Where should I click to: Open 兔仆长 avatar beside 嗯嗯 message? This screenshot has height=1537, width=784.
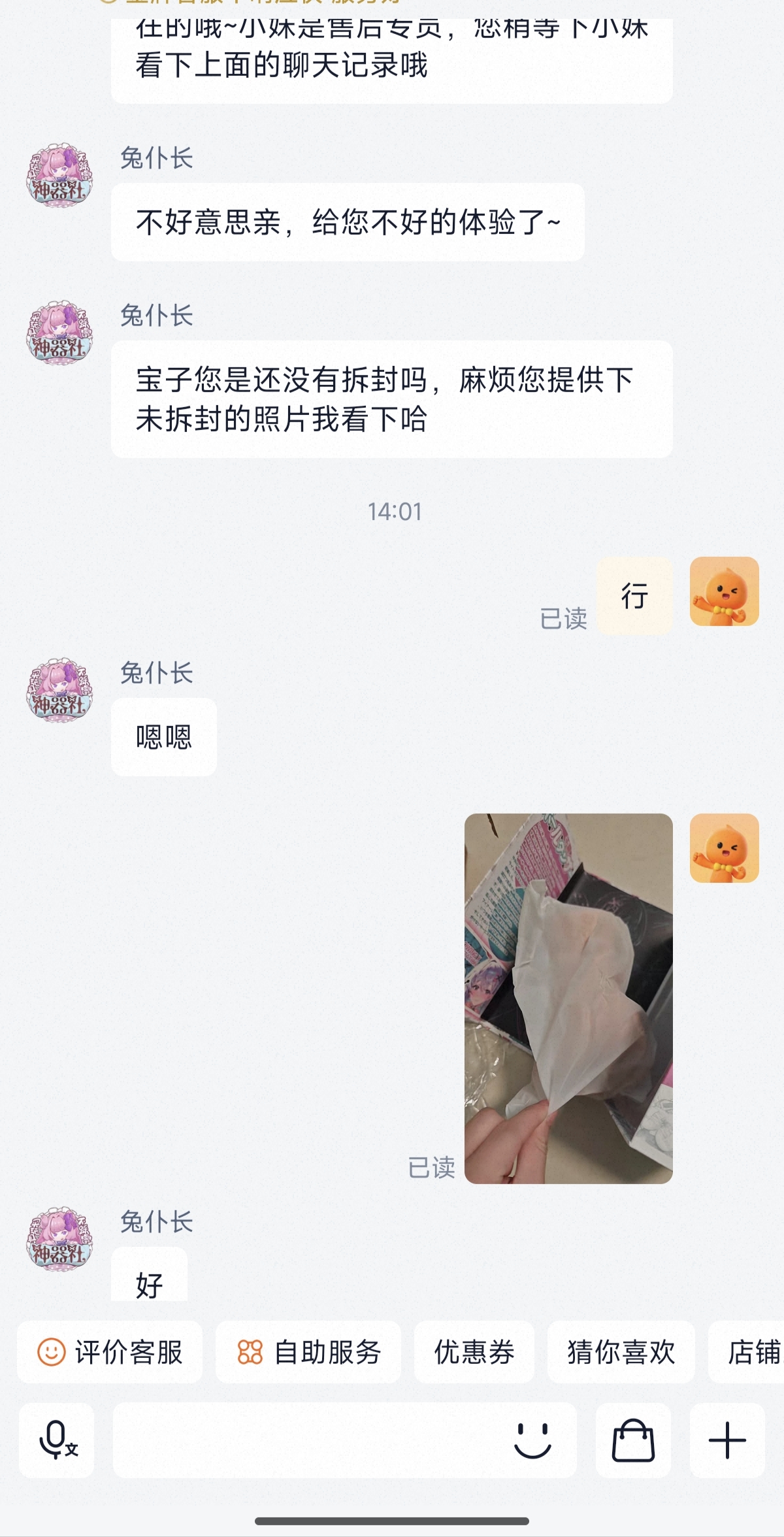pos(59,691)
